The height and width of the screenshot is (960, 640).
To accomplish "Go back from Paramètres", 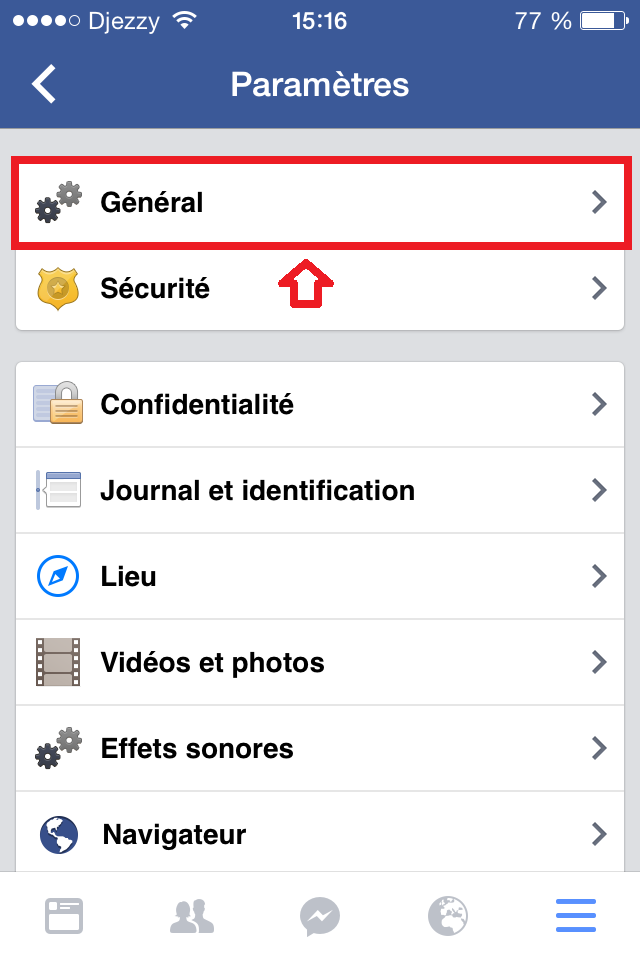I will 44,84.
